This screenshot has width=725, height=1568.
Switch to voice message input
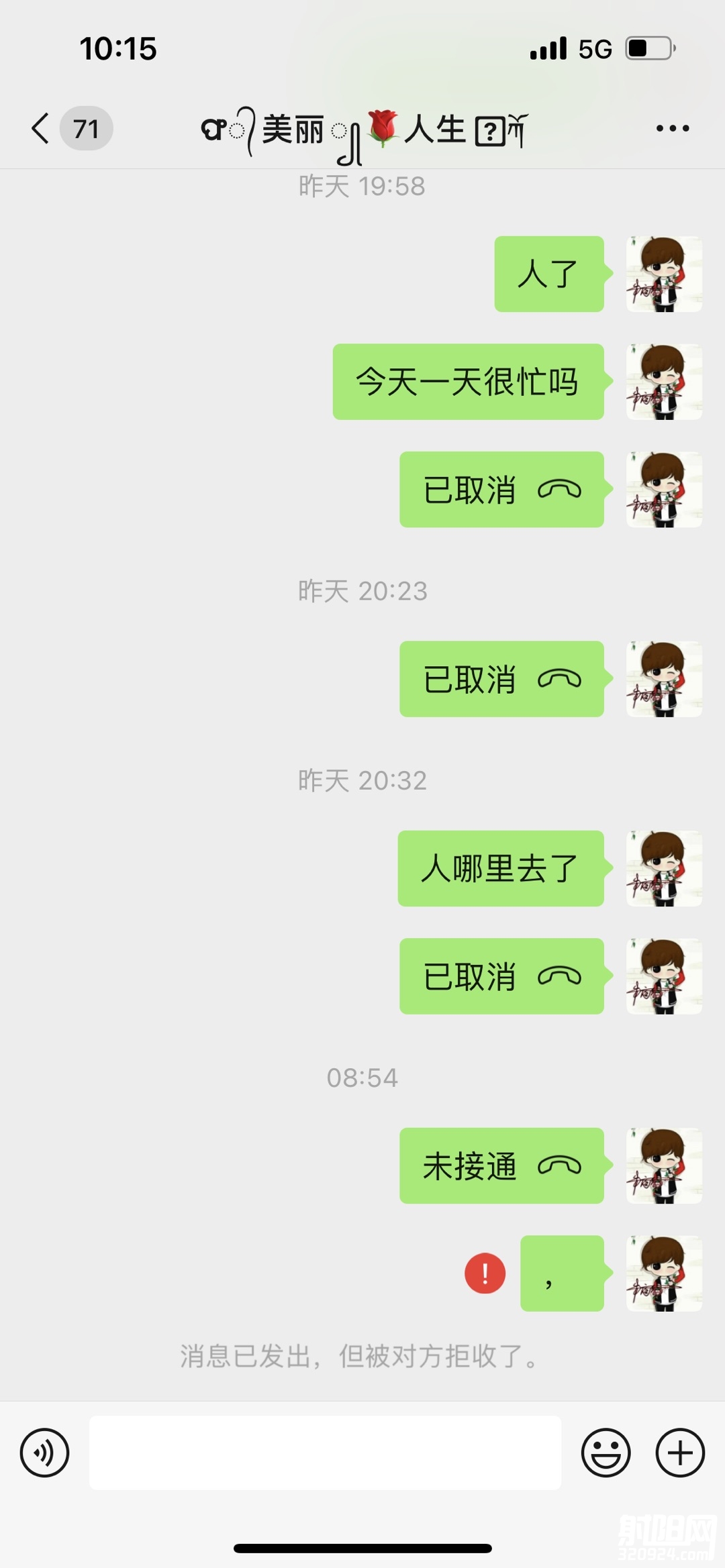(44, 1453)
